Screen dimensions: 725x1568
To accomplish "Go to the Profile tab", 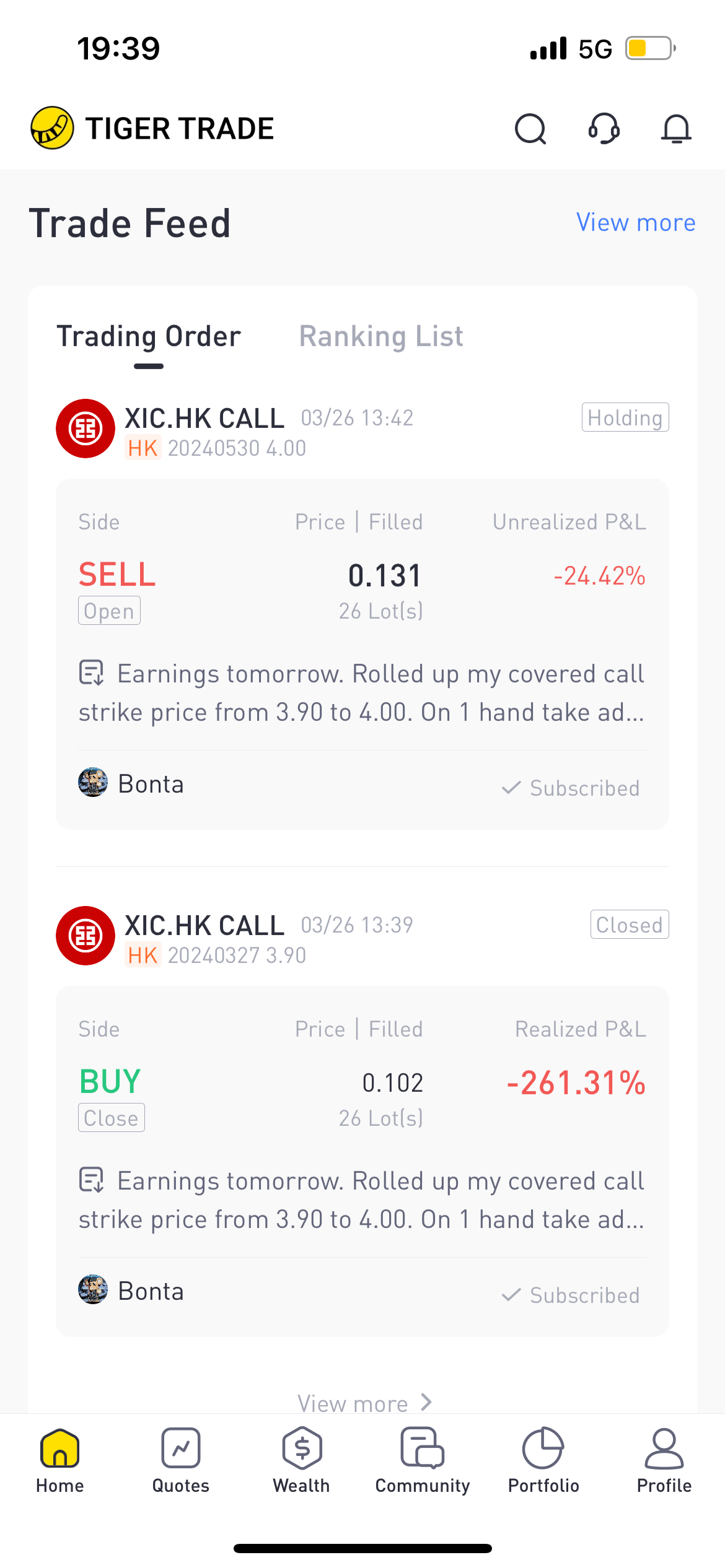I will (664, 1460).
